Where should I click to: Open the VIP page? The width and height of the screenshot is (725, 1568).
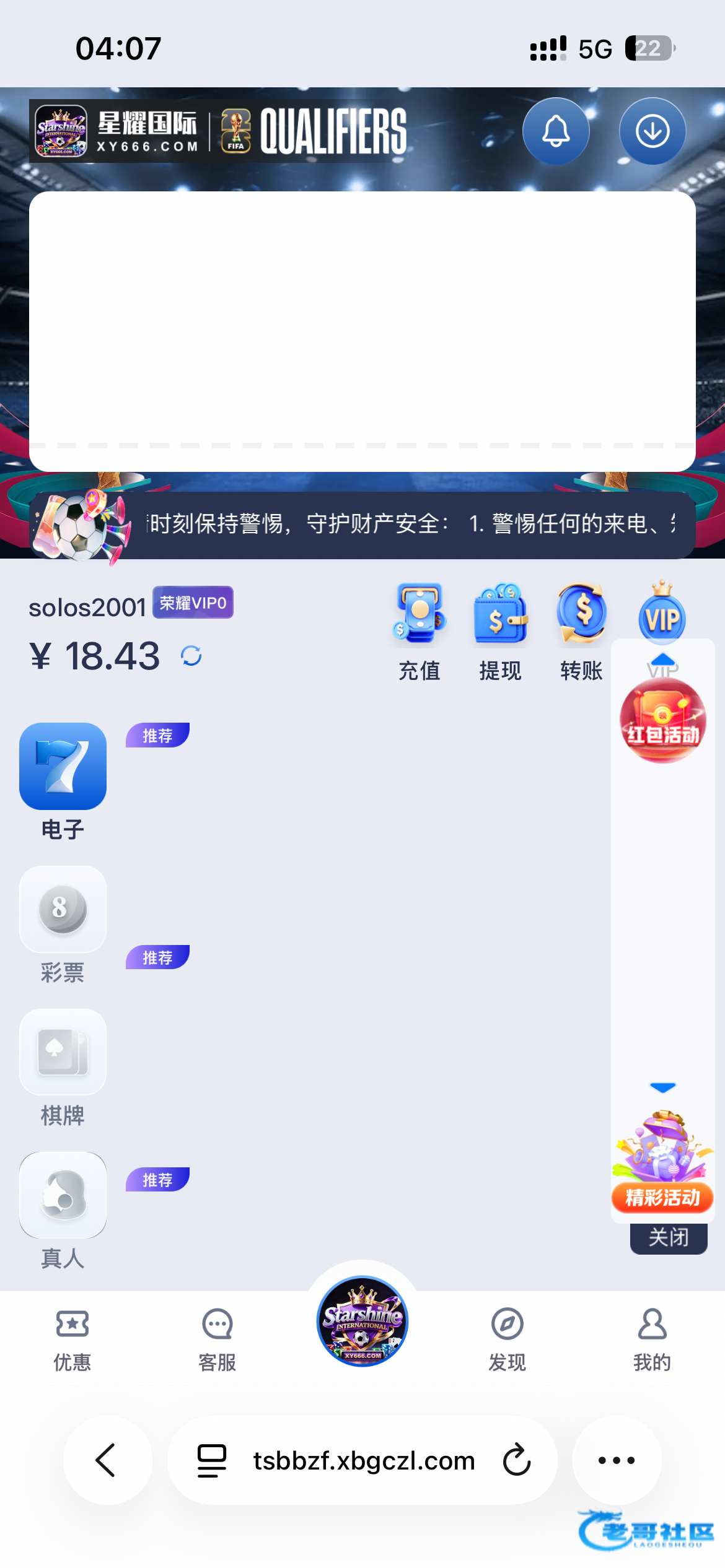(662, 616)
